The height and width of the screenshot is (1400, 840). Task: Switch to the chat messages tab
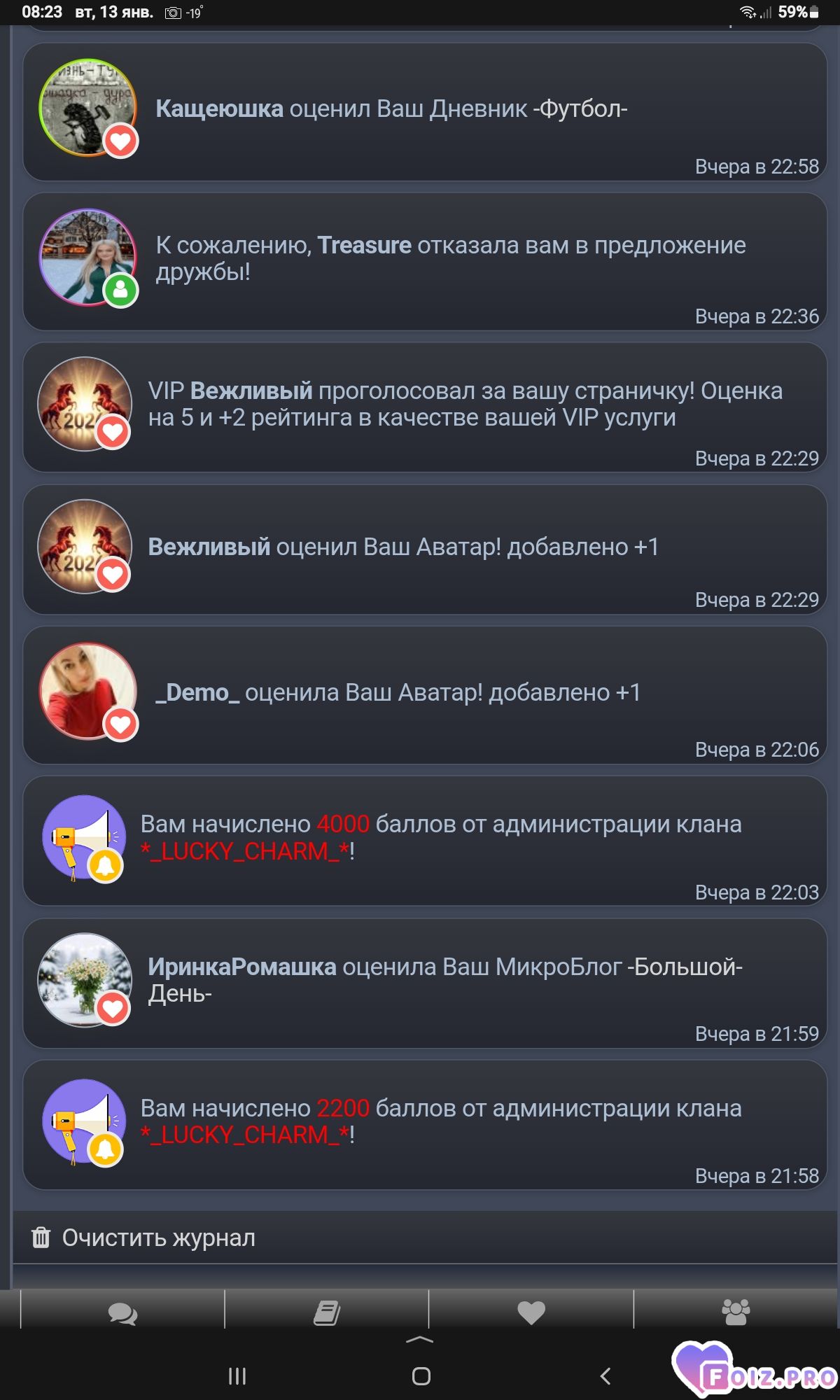click(122, 1312)
